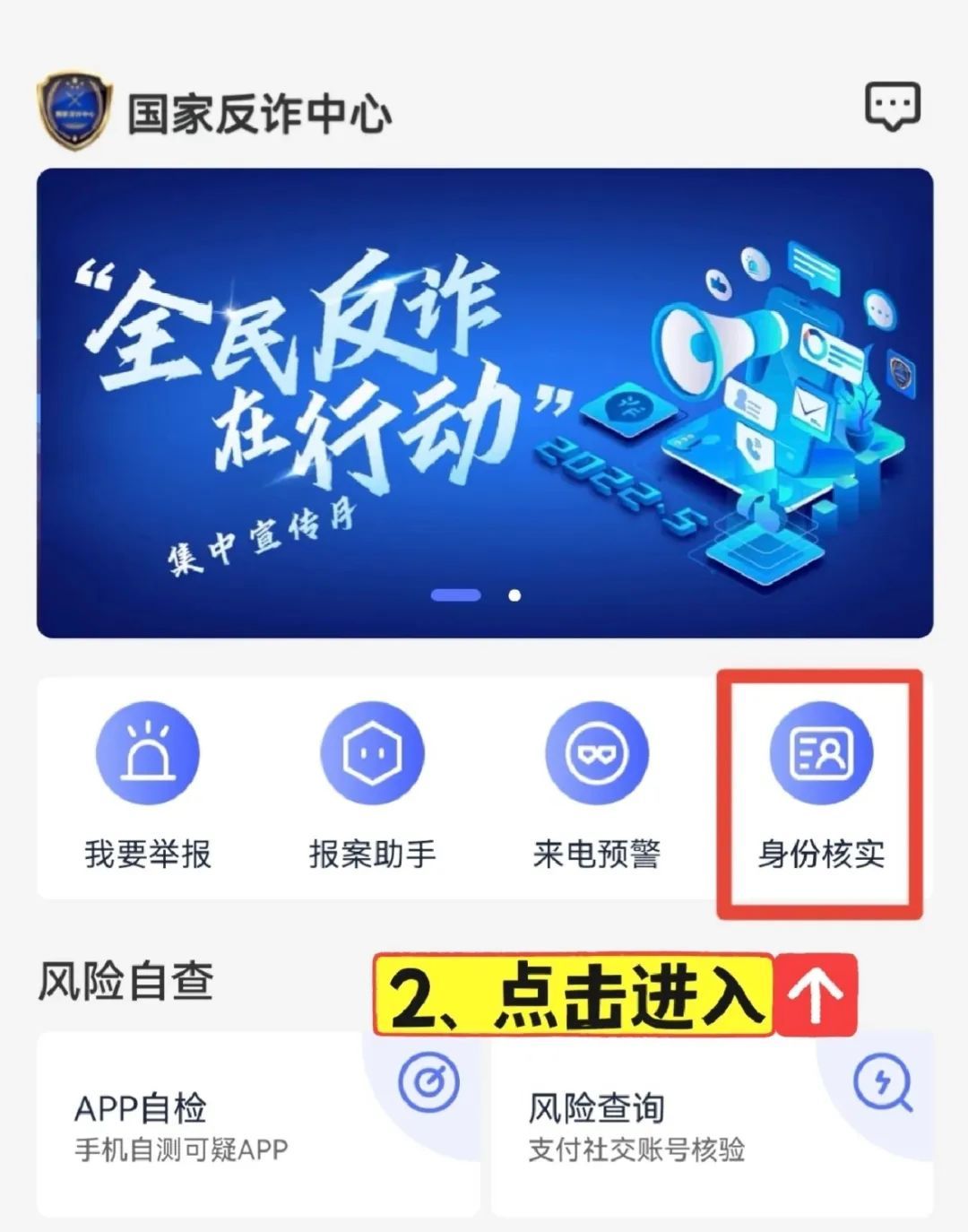Open the 报案助手 hexagon icon
968x1232 pixels.
pos(373,753)
